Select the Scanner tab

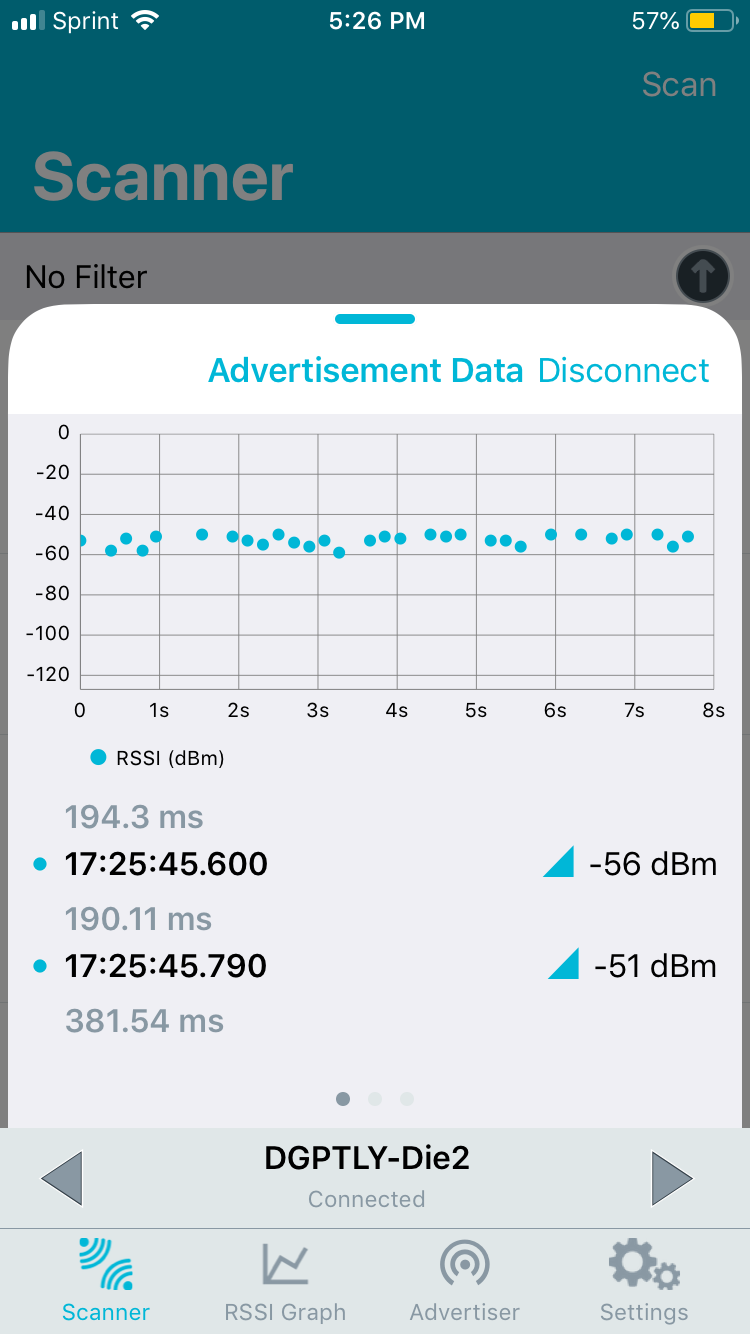106,1282
